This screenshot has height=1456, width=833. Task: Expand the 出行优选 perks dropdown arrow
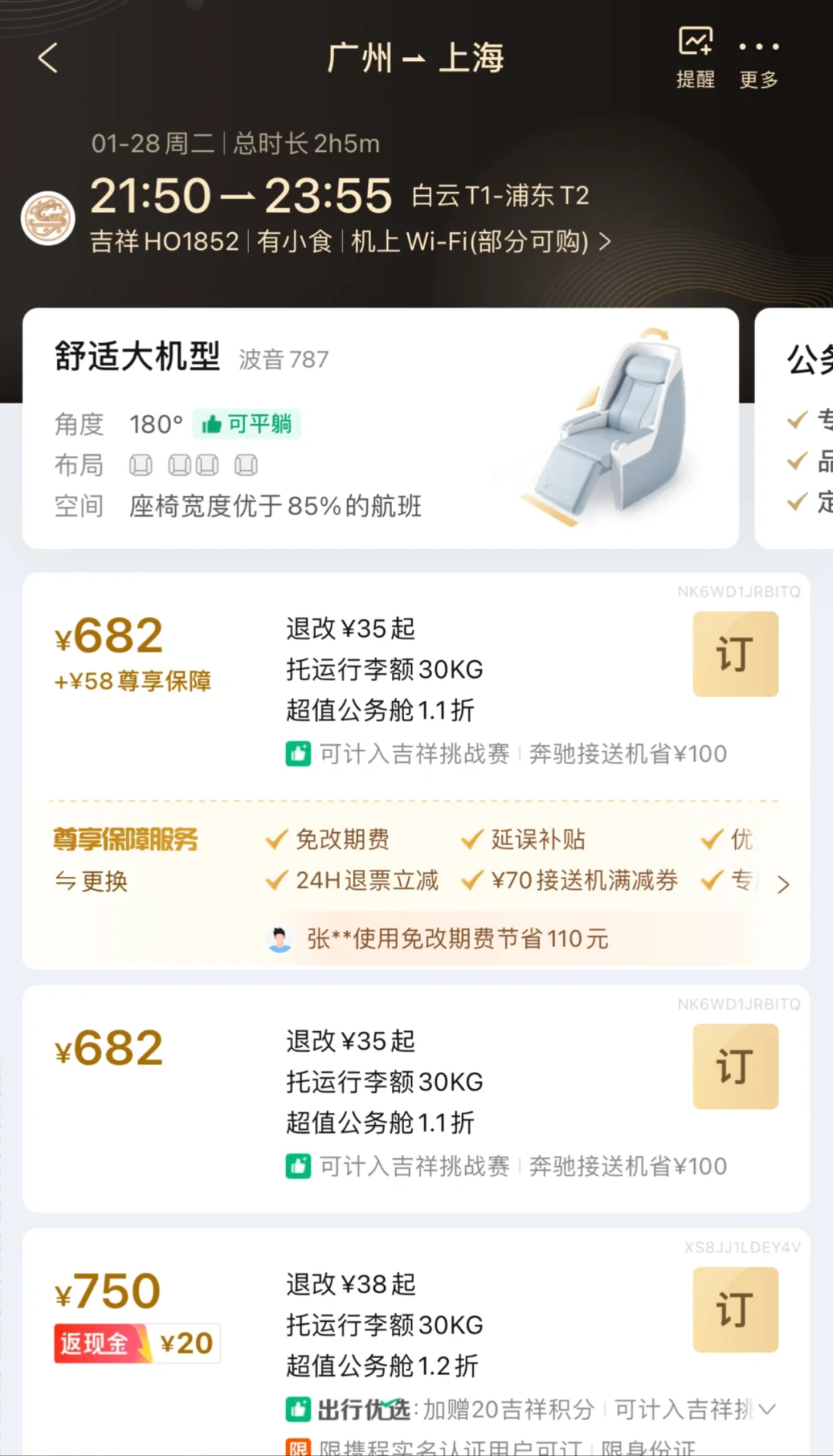coord(767,1409)
